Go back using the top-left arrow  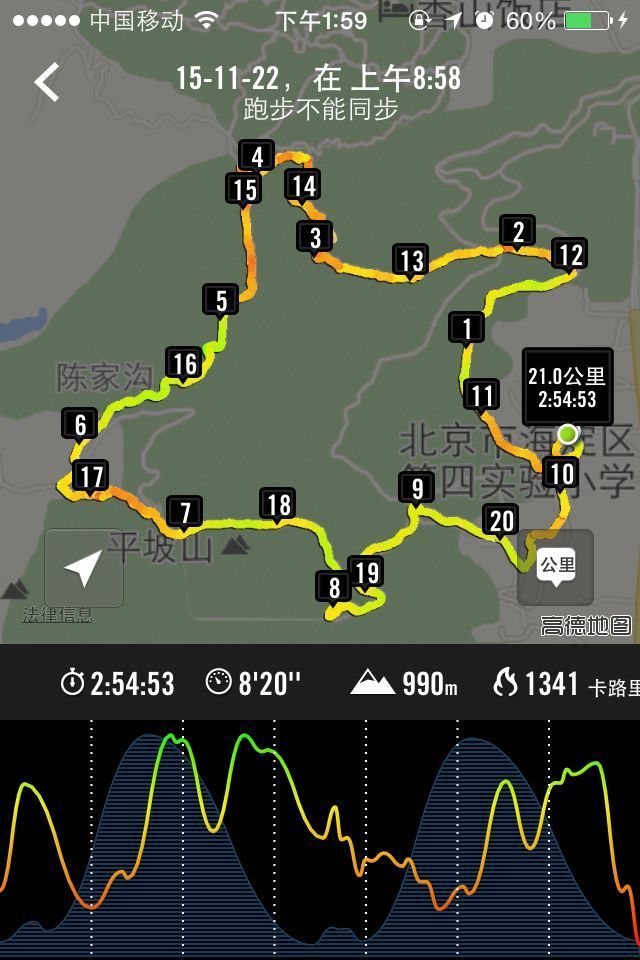coord(47,82)
